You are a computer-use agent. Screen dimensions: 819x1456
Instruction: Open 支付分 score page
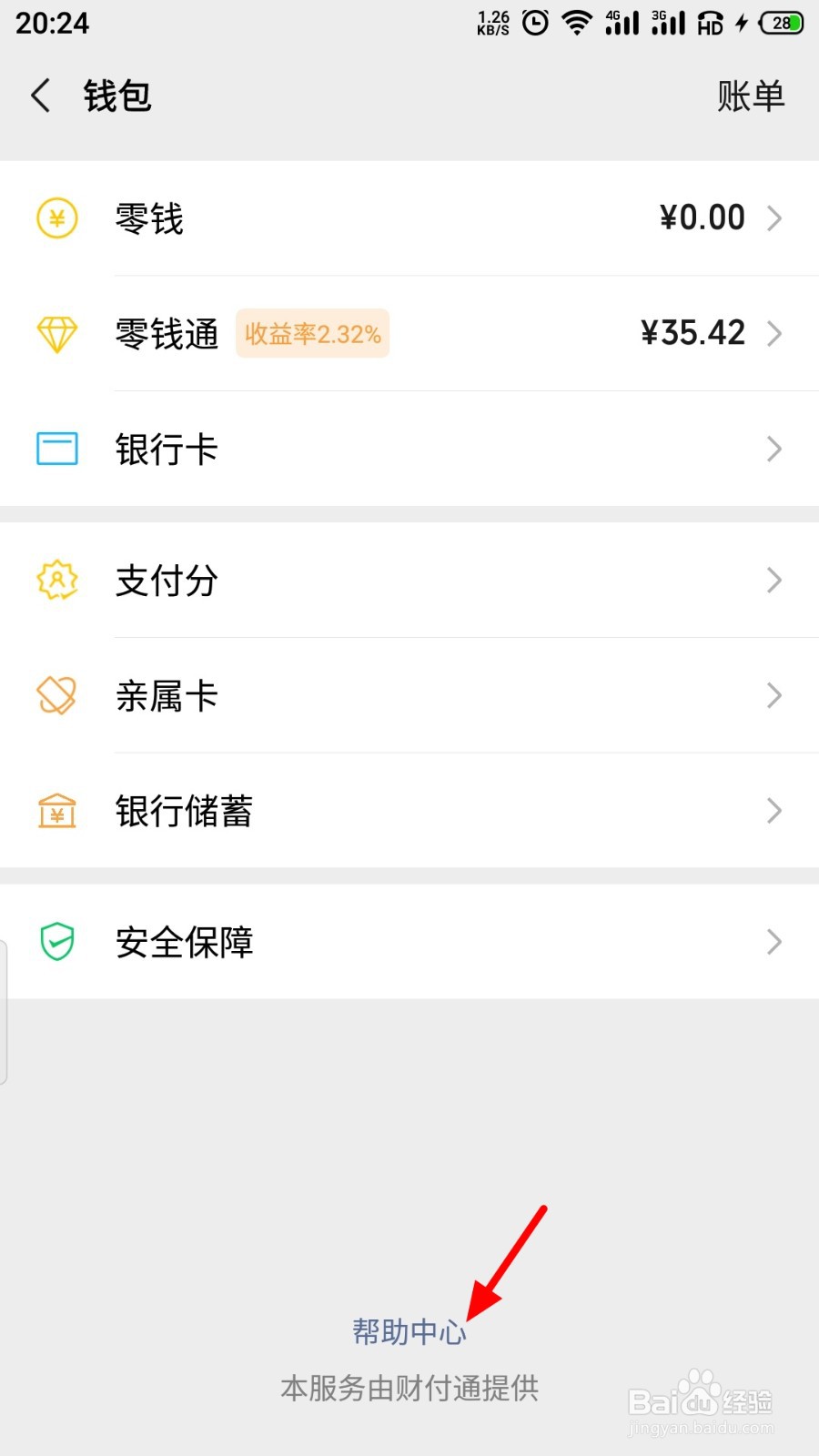coord(409,581)
